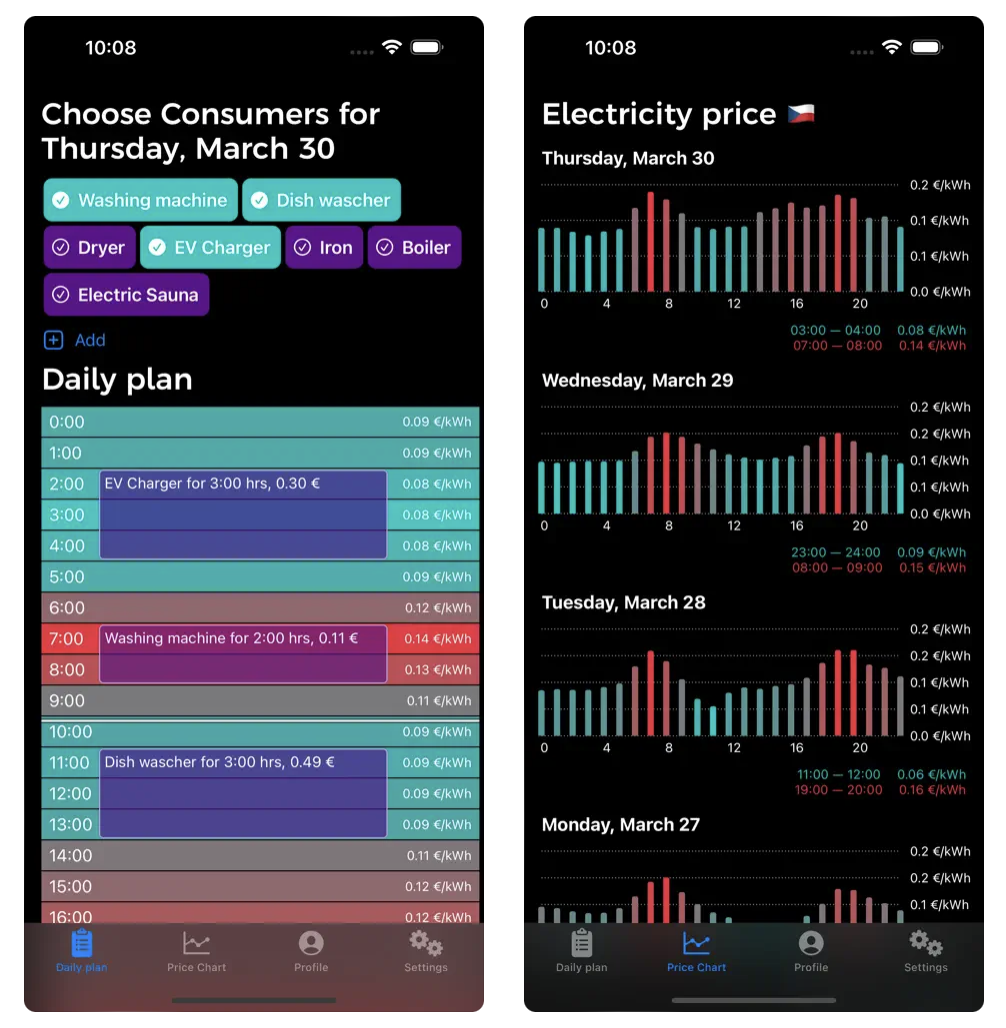
Task: Open the Washing machine 2:00 hrs plan block
Action: (243, 654)
